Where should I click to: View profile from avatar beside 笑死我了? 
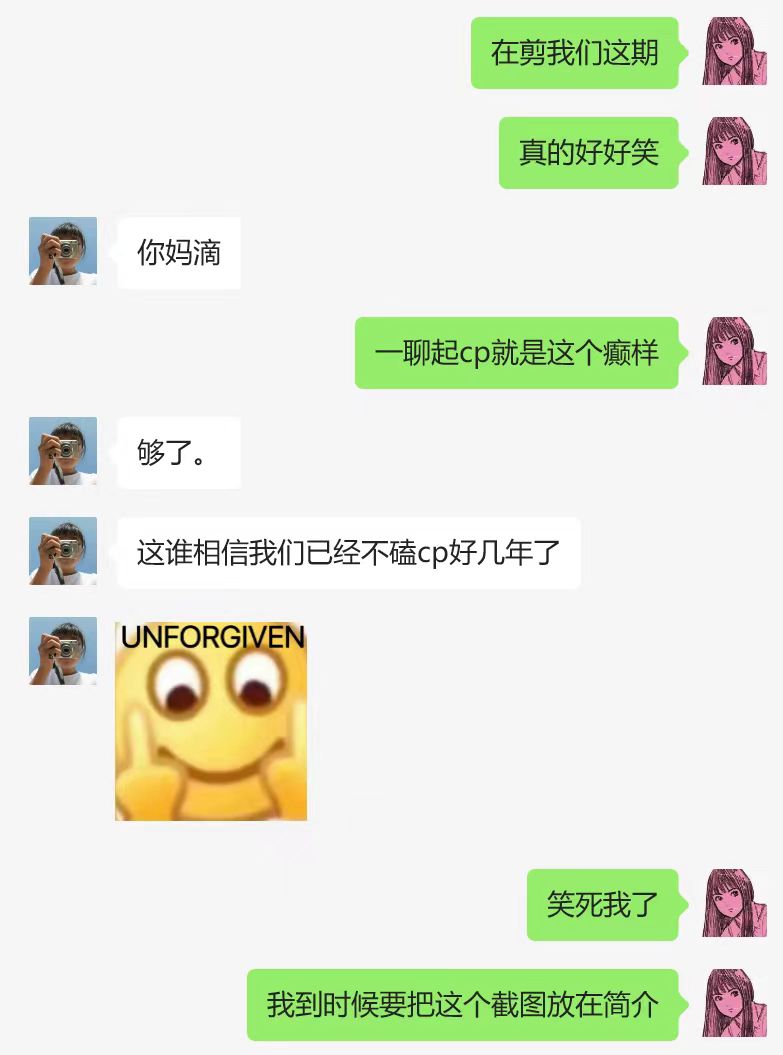coord(734,903)
